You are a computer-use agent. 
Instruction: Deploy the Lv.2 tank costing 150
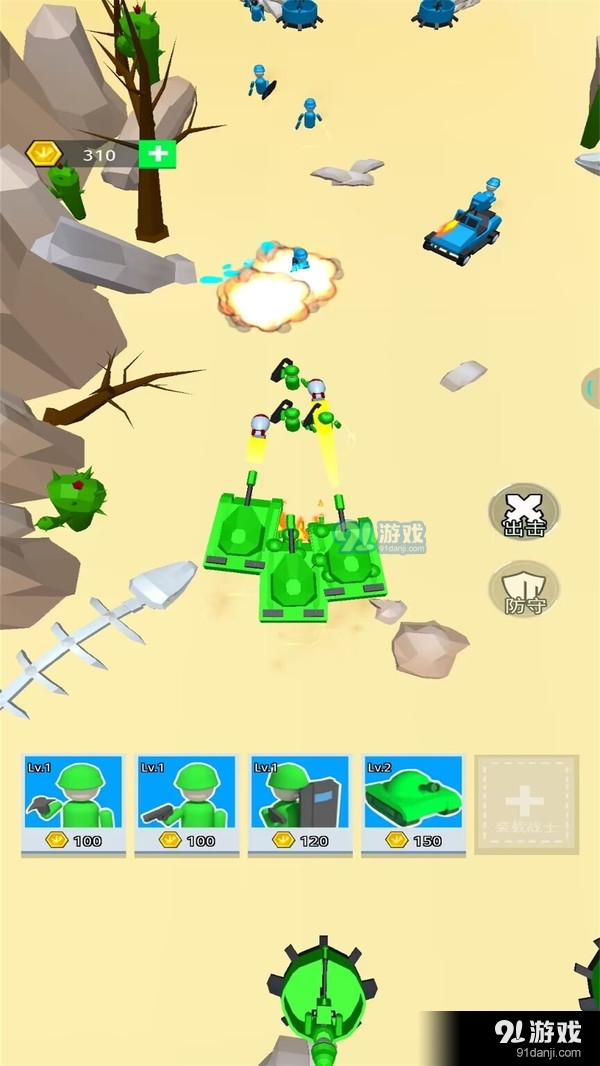[x=413, y=803]
